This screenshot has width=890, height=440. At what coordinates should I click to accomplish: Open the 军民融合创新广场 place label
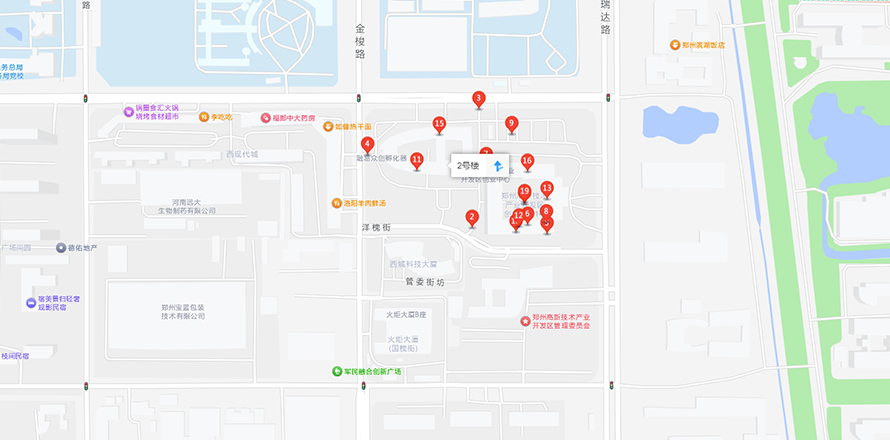click(371, 372)
